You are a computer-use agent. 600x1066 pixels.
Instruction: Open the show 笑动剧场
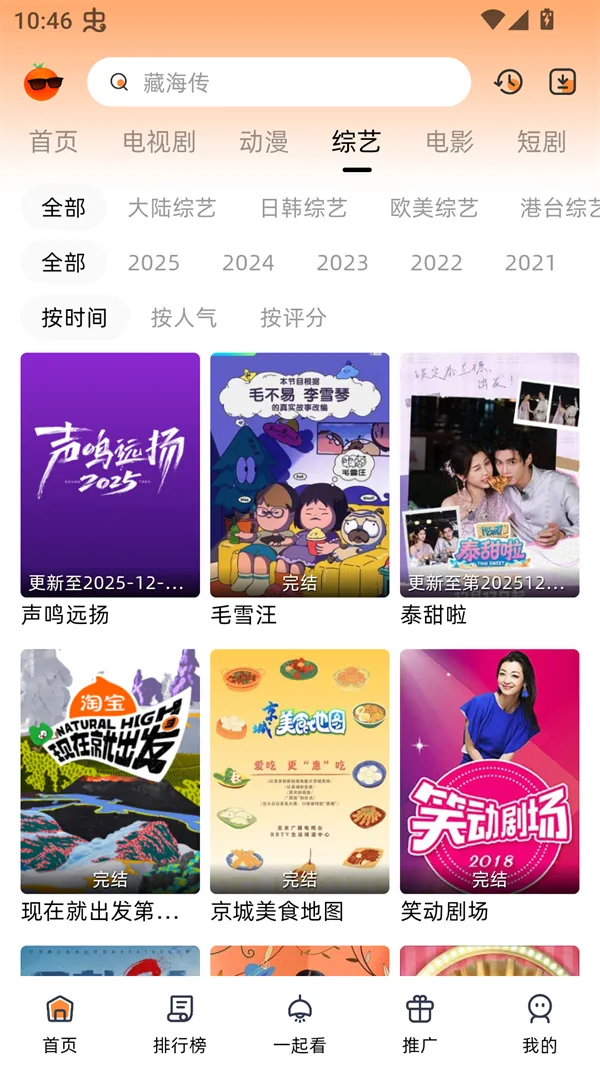489,772
